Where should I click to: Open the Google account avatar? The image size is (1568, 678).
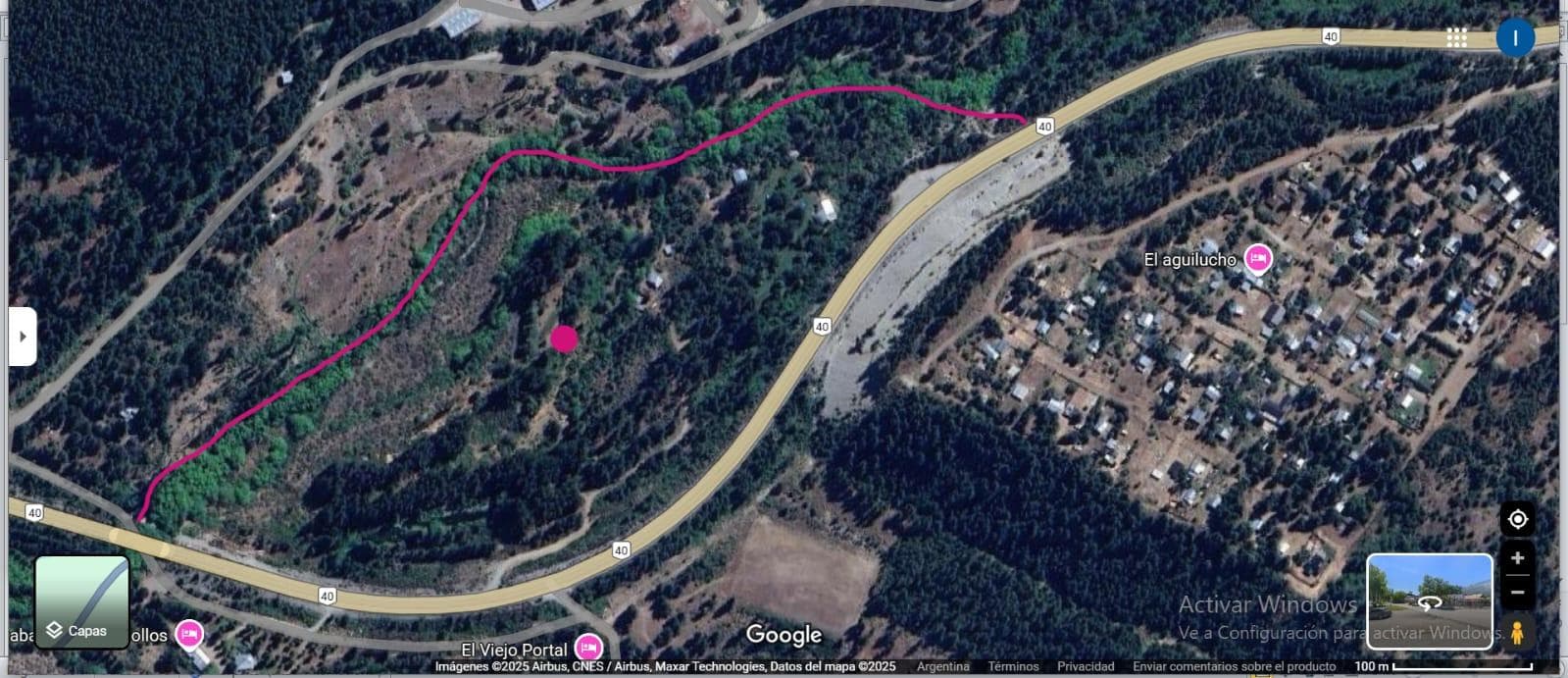coord(1515,38)
